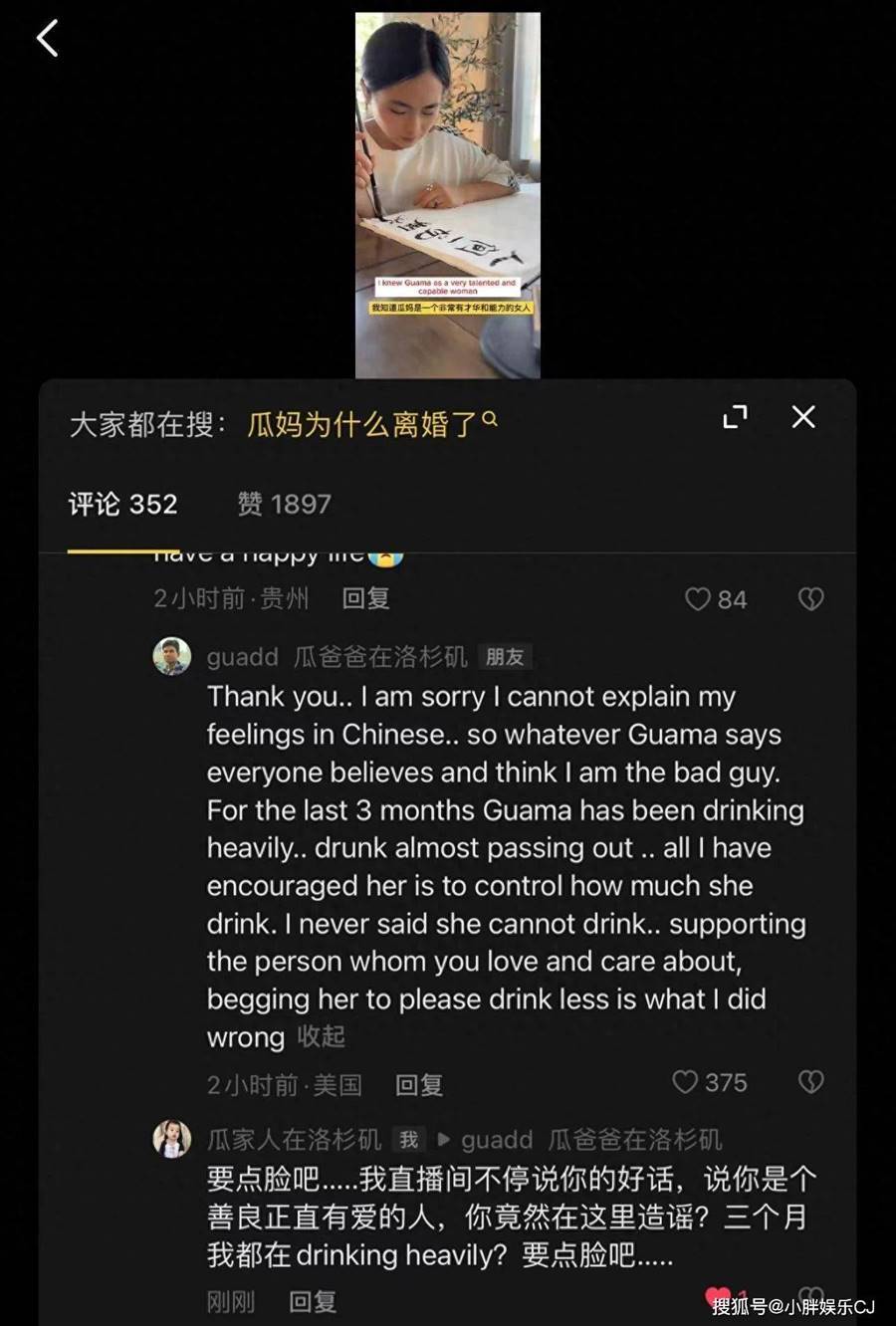
Task: Open guadd's profile picture
Action: [x=172, y=656]
